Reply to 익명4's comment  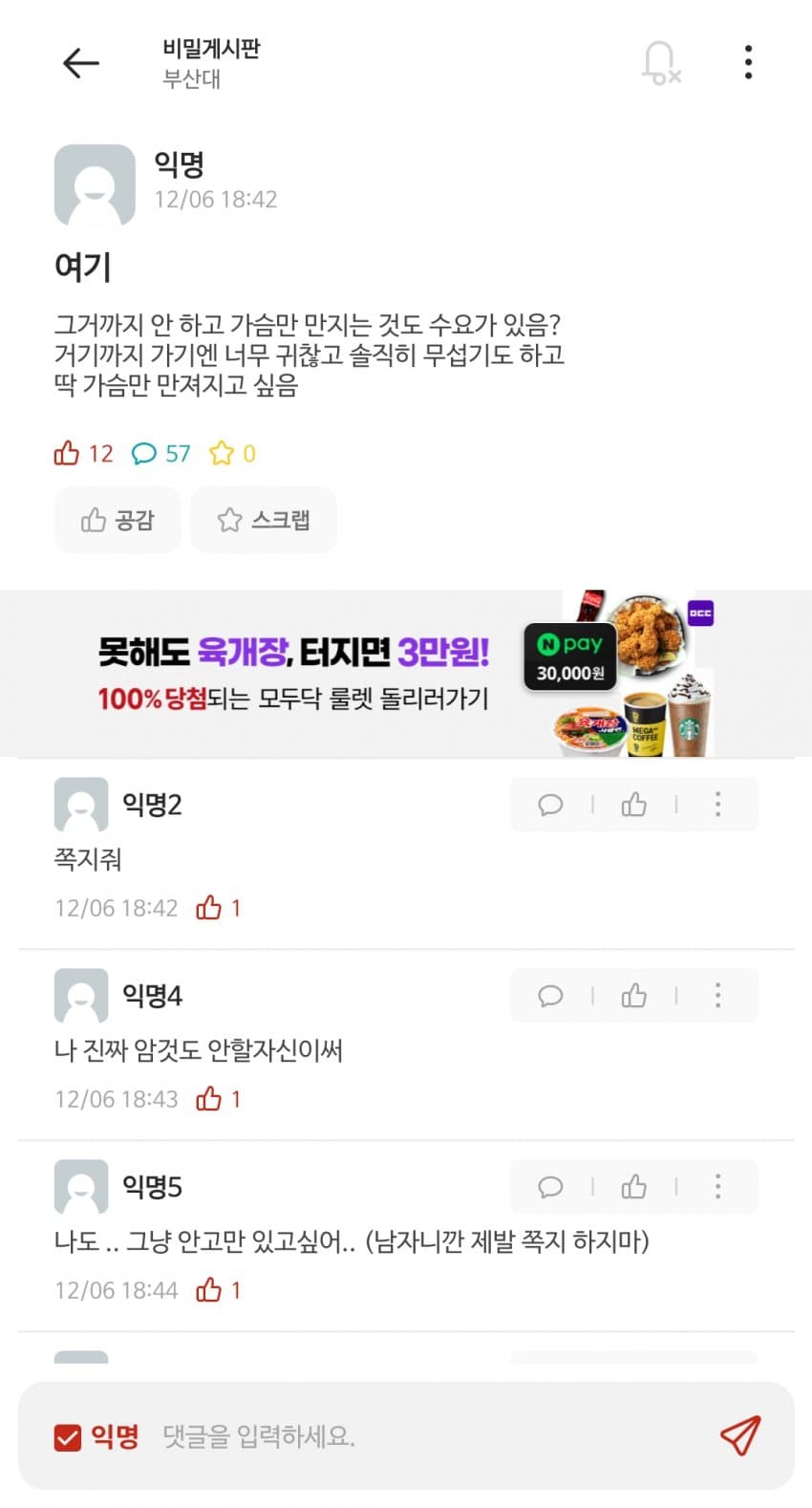(550, 996)
